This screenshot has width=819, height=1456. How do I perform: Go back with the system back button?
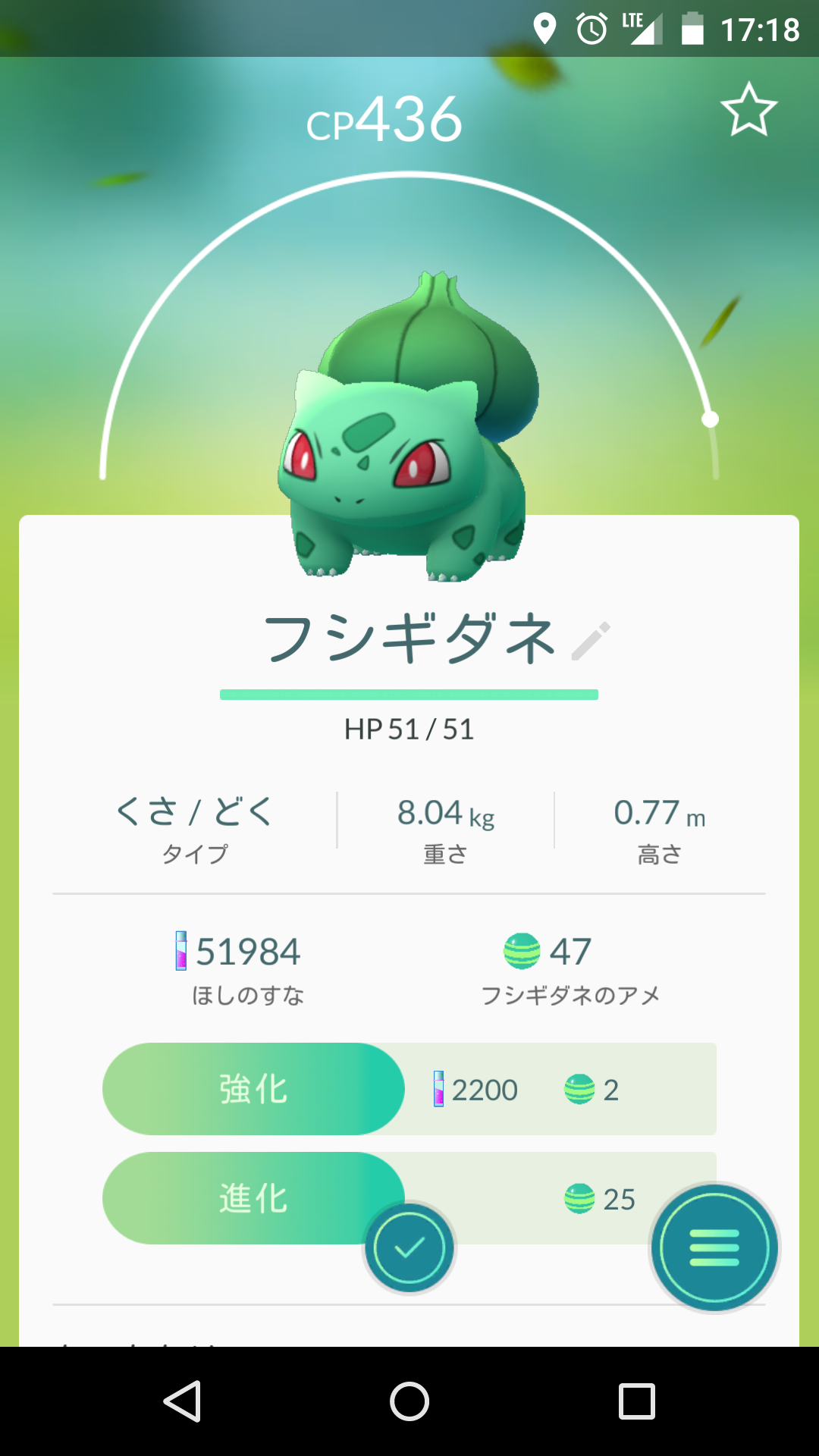pos(183,1401)
